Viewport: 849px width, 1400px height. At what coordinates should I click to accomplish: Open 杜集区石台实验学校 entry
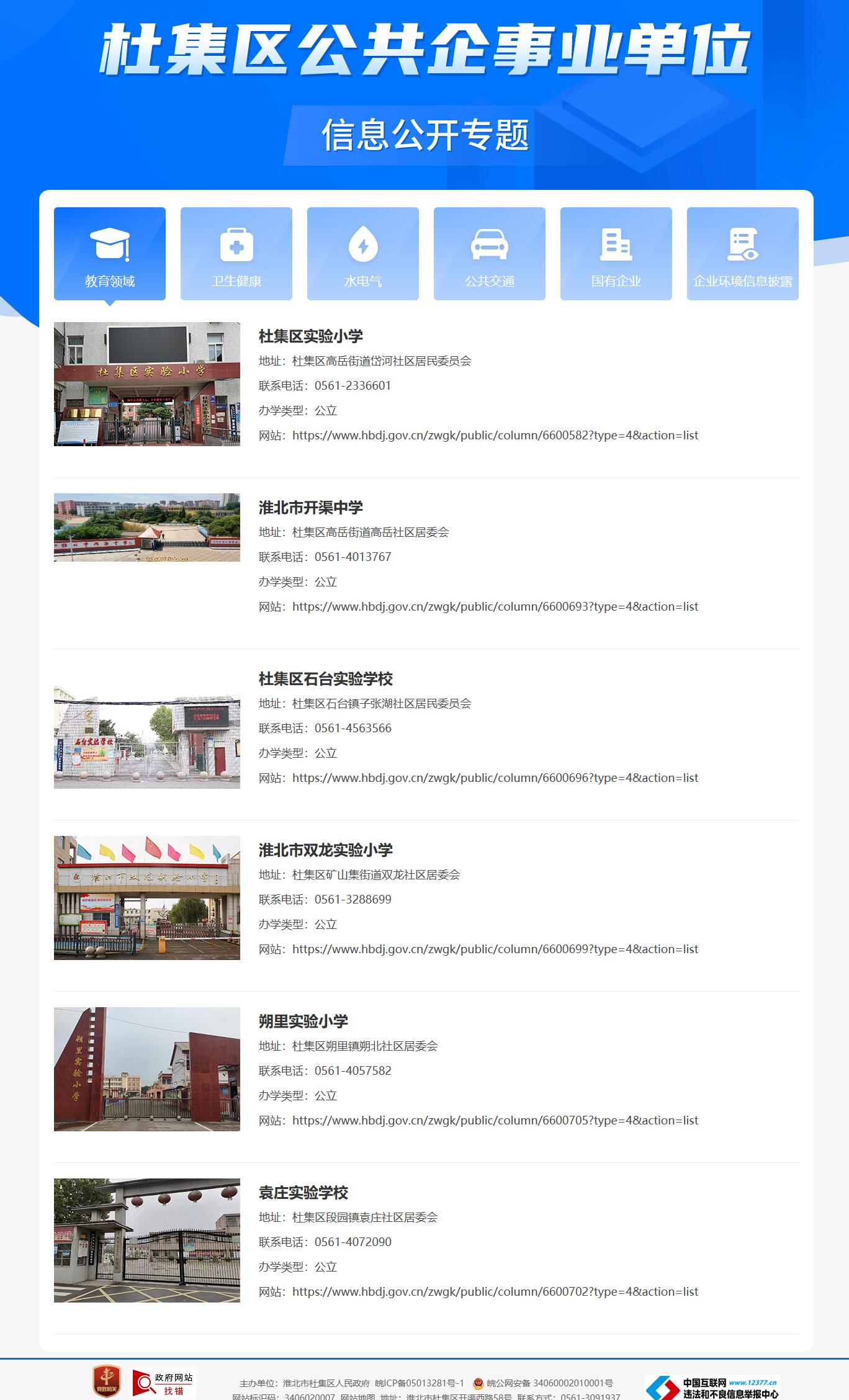point(325,679)
